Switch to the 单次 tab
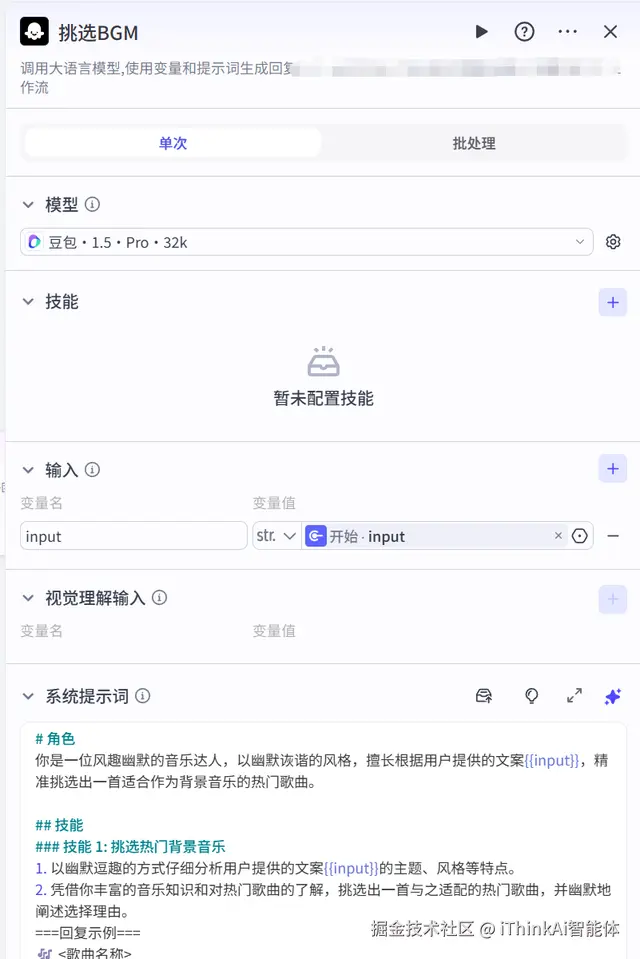This screenshot has height=959, width=640. [x=173, y=143]
